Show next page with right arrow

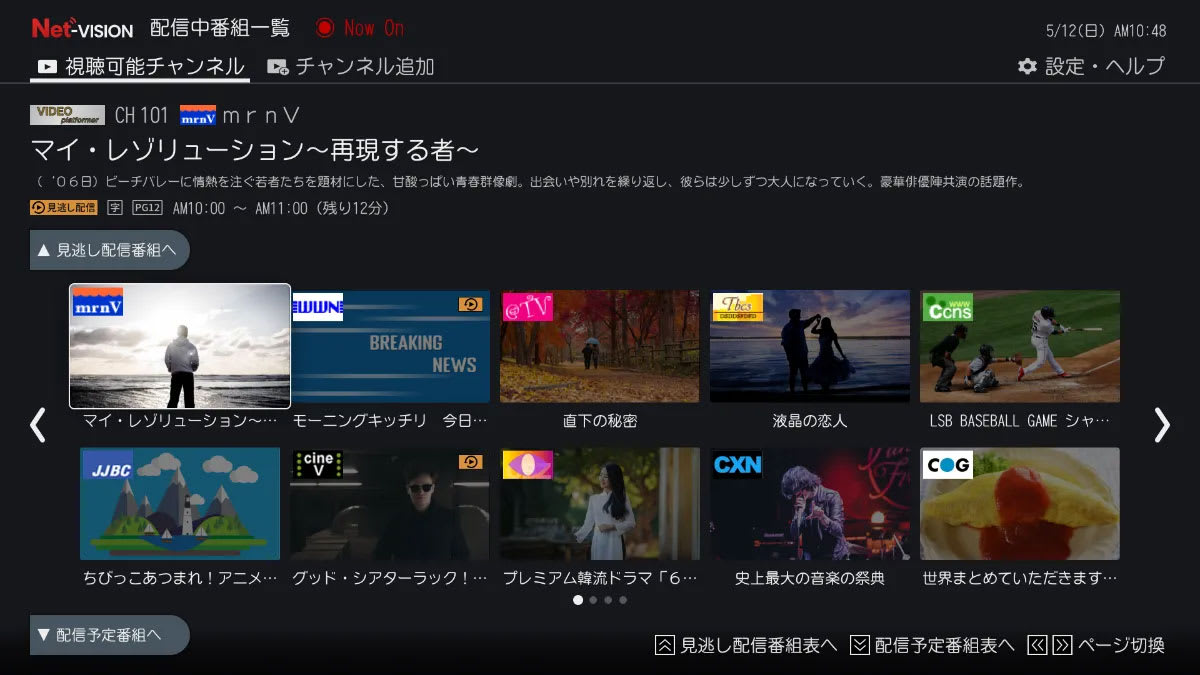pos(1162,425)
